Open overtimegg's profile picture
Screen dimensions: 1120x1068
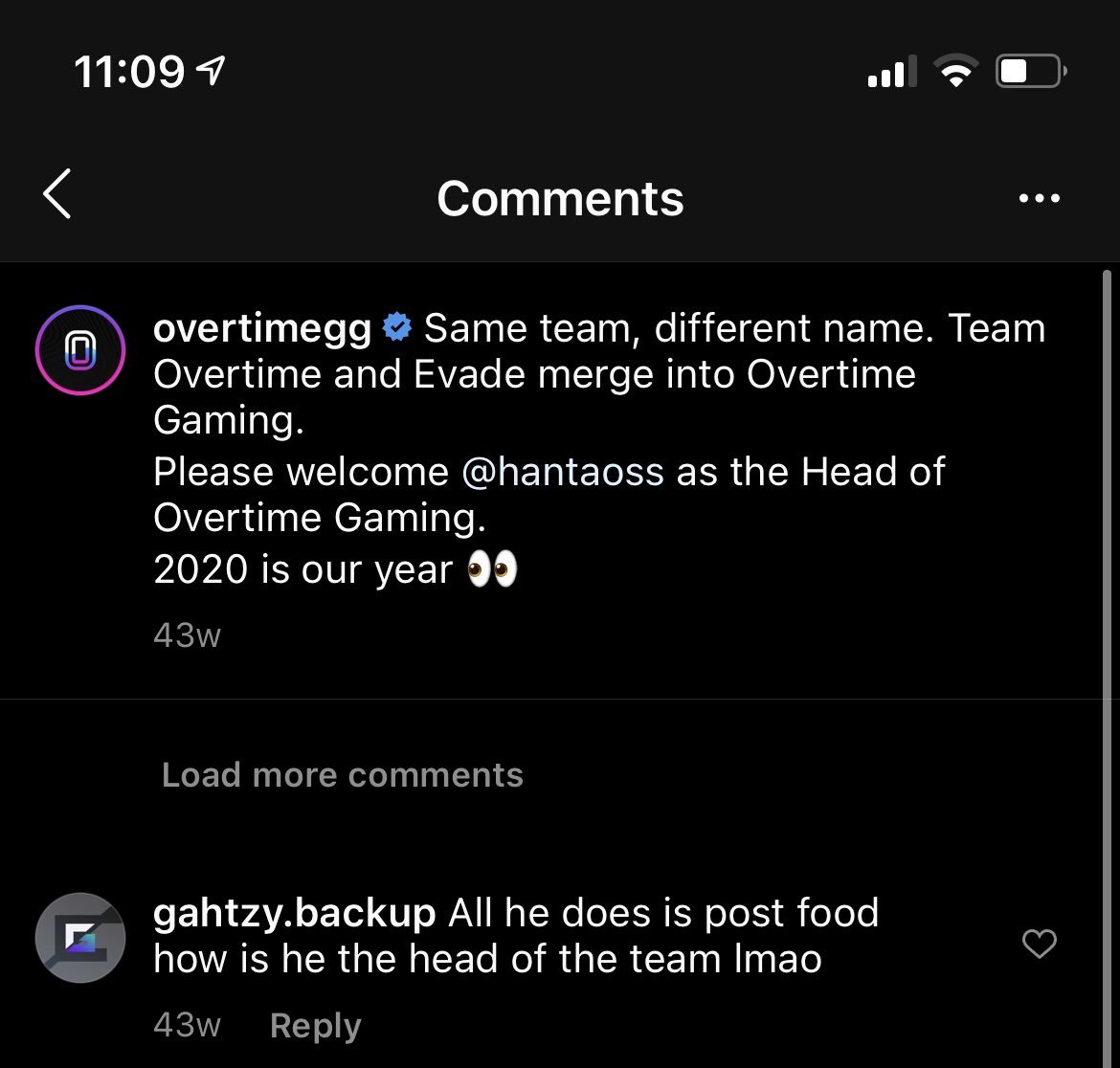(x=80, y=350)
